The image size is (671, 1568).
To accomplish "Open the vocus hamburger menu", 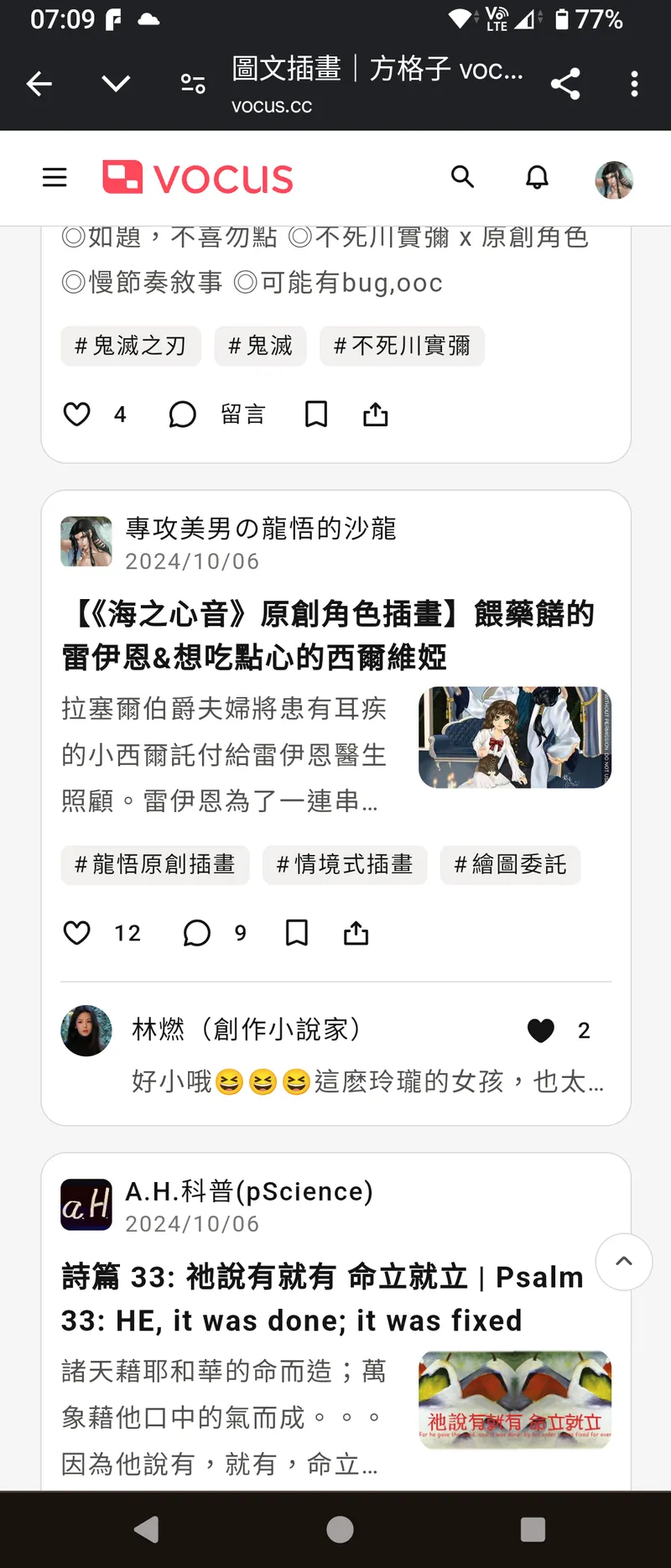I will tap(55, 177).
